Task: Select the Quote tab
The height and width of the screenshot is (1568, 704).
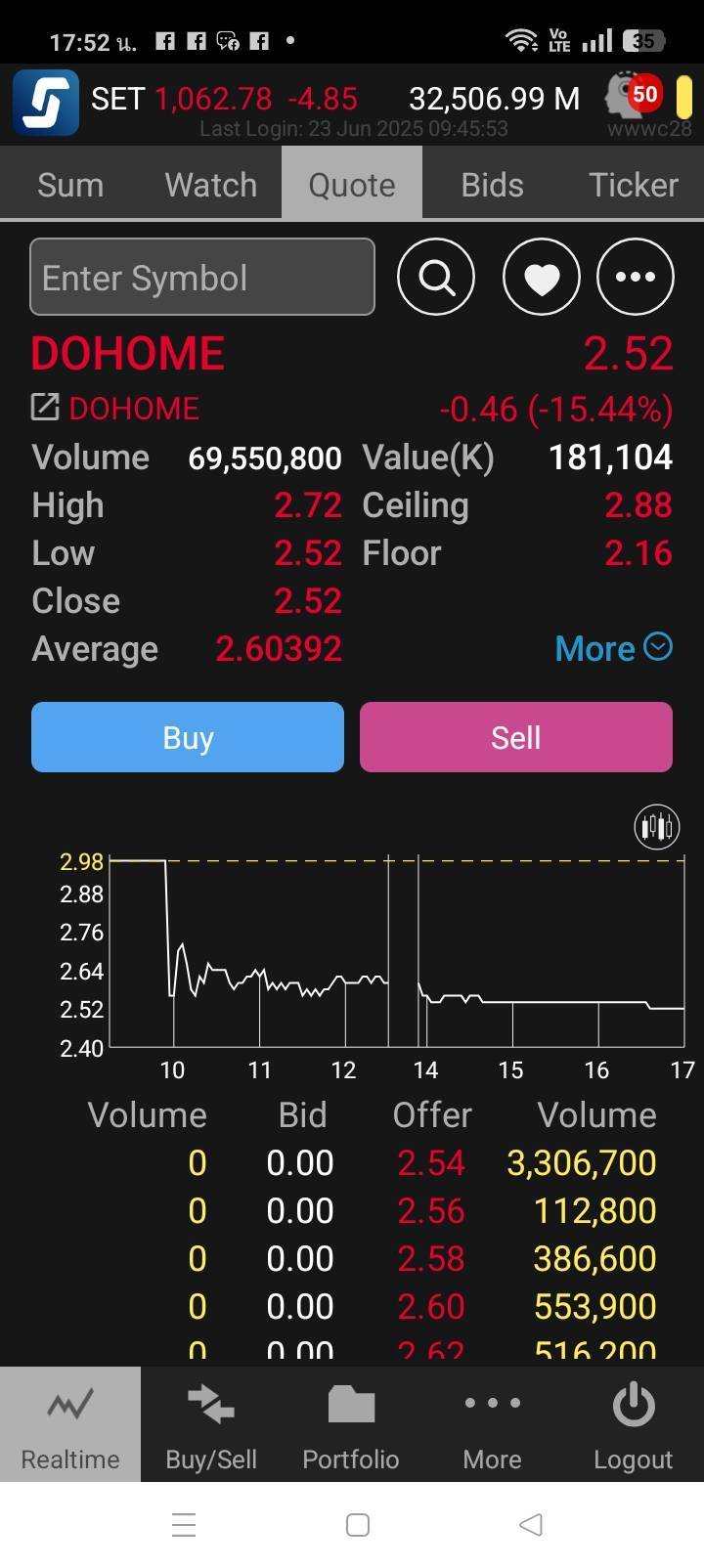Action: click(x=352, y=185)
